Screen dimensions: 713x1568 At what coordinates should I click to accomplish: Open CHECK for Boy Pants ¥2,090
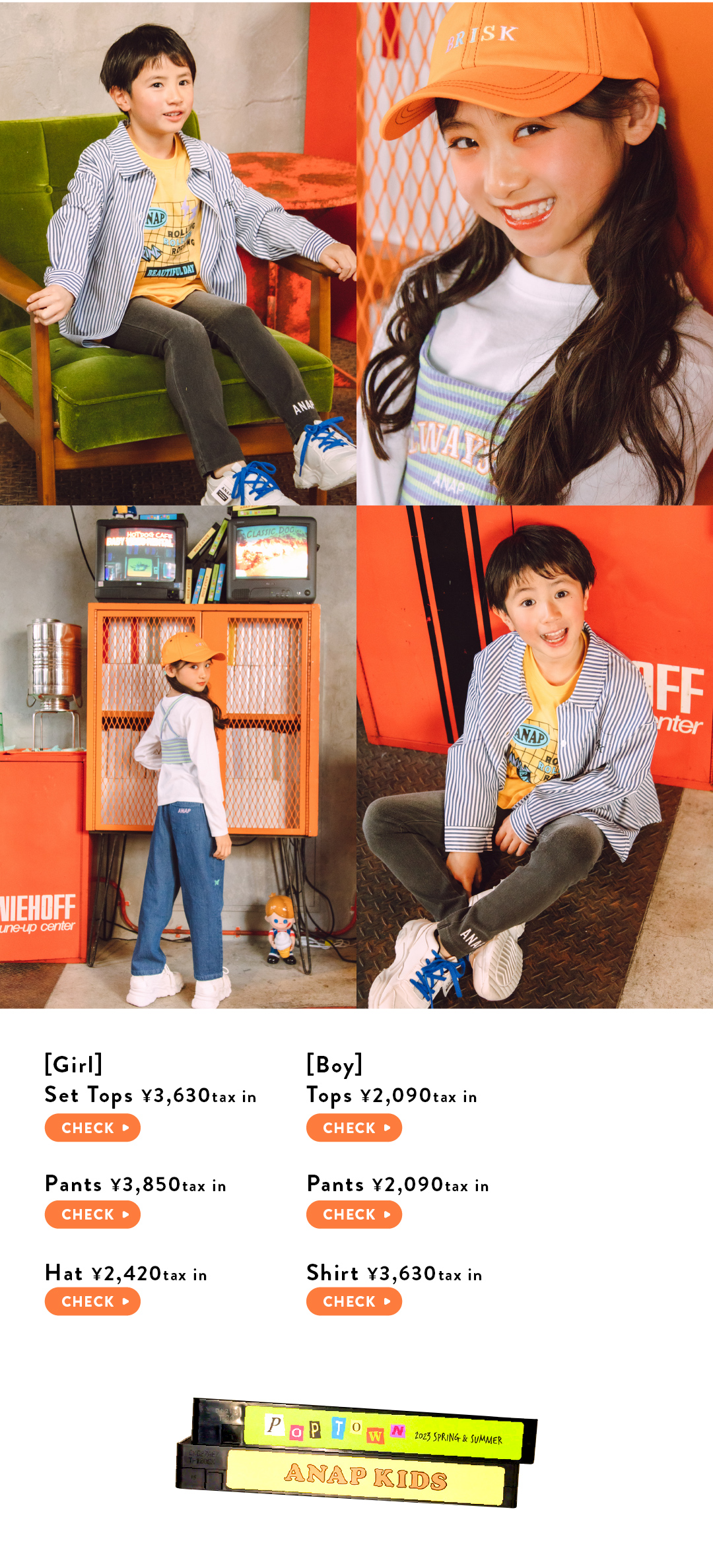click(x=354, y=1214)
